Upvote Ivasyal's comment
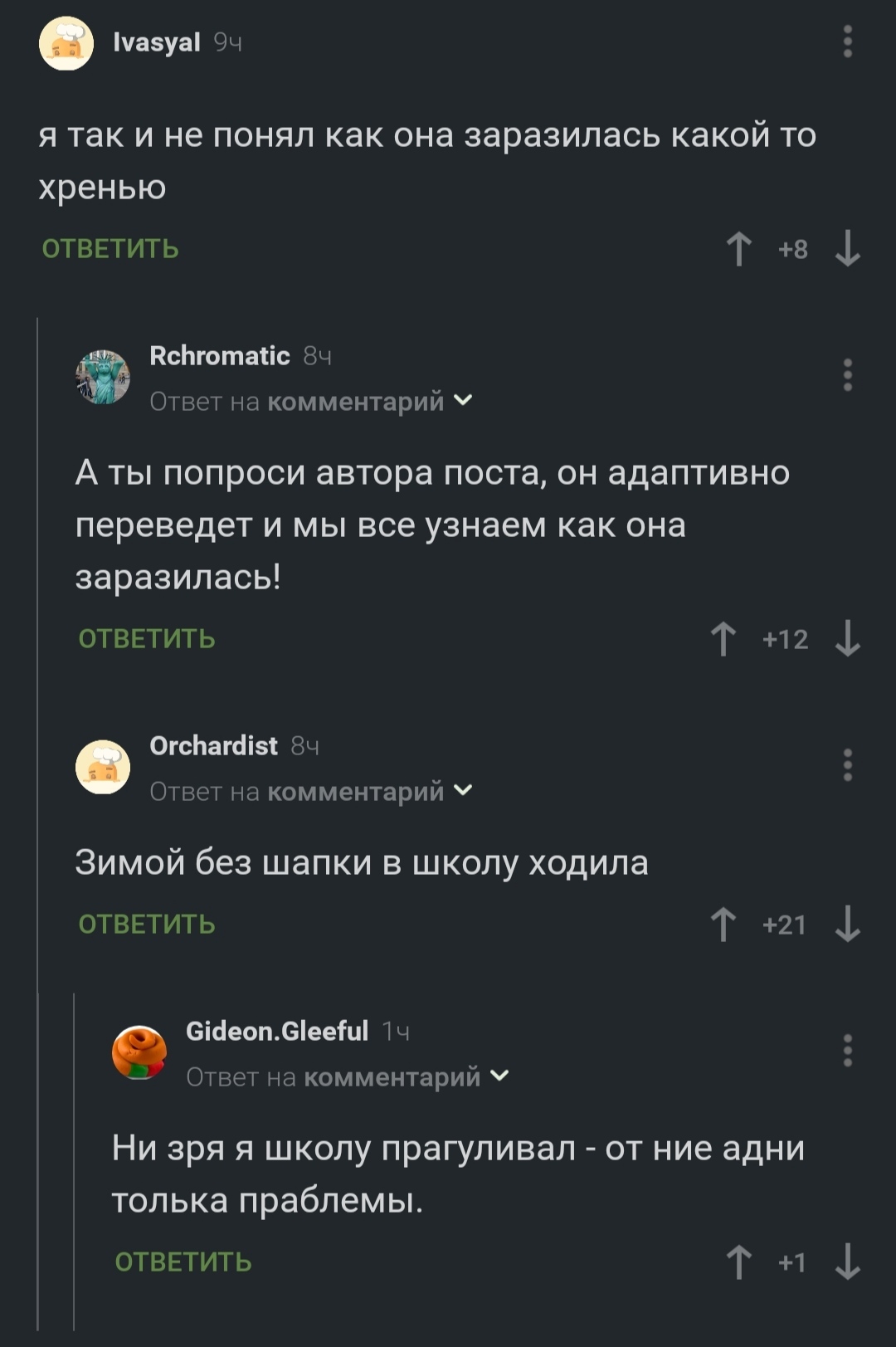 click(738, 249)
